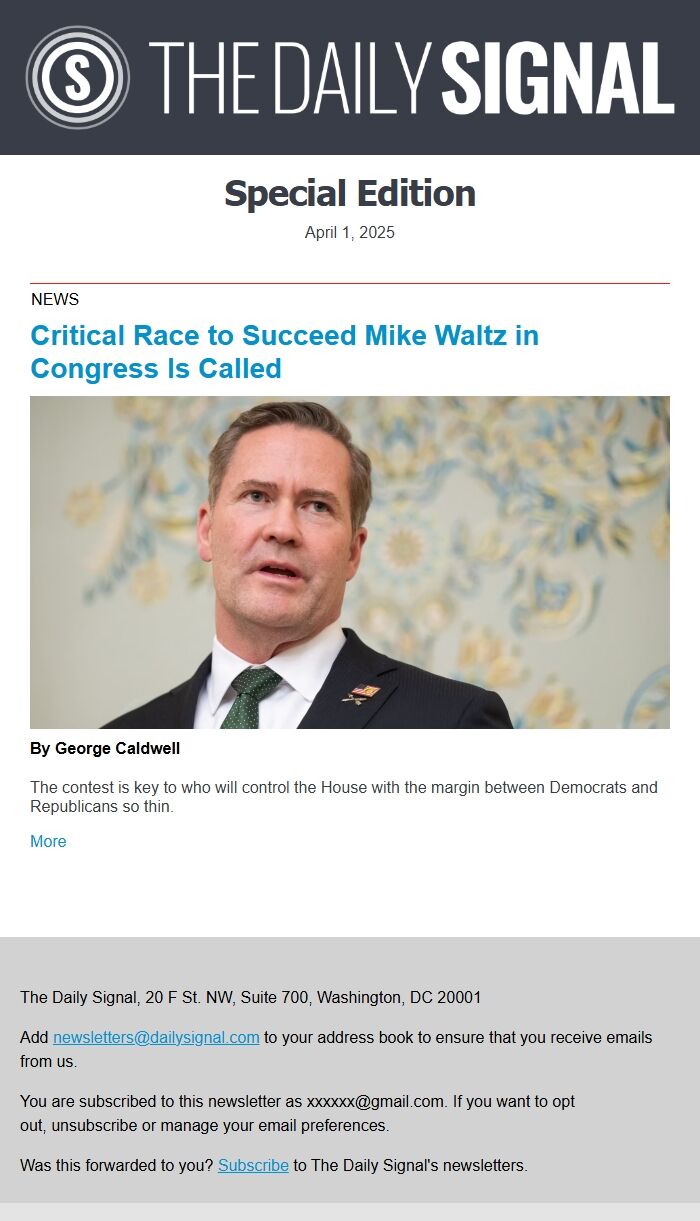Tap the Subscribe link in the footer
The image size is (700, 1221).
(253, 1165)
